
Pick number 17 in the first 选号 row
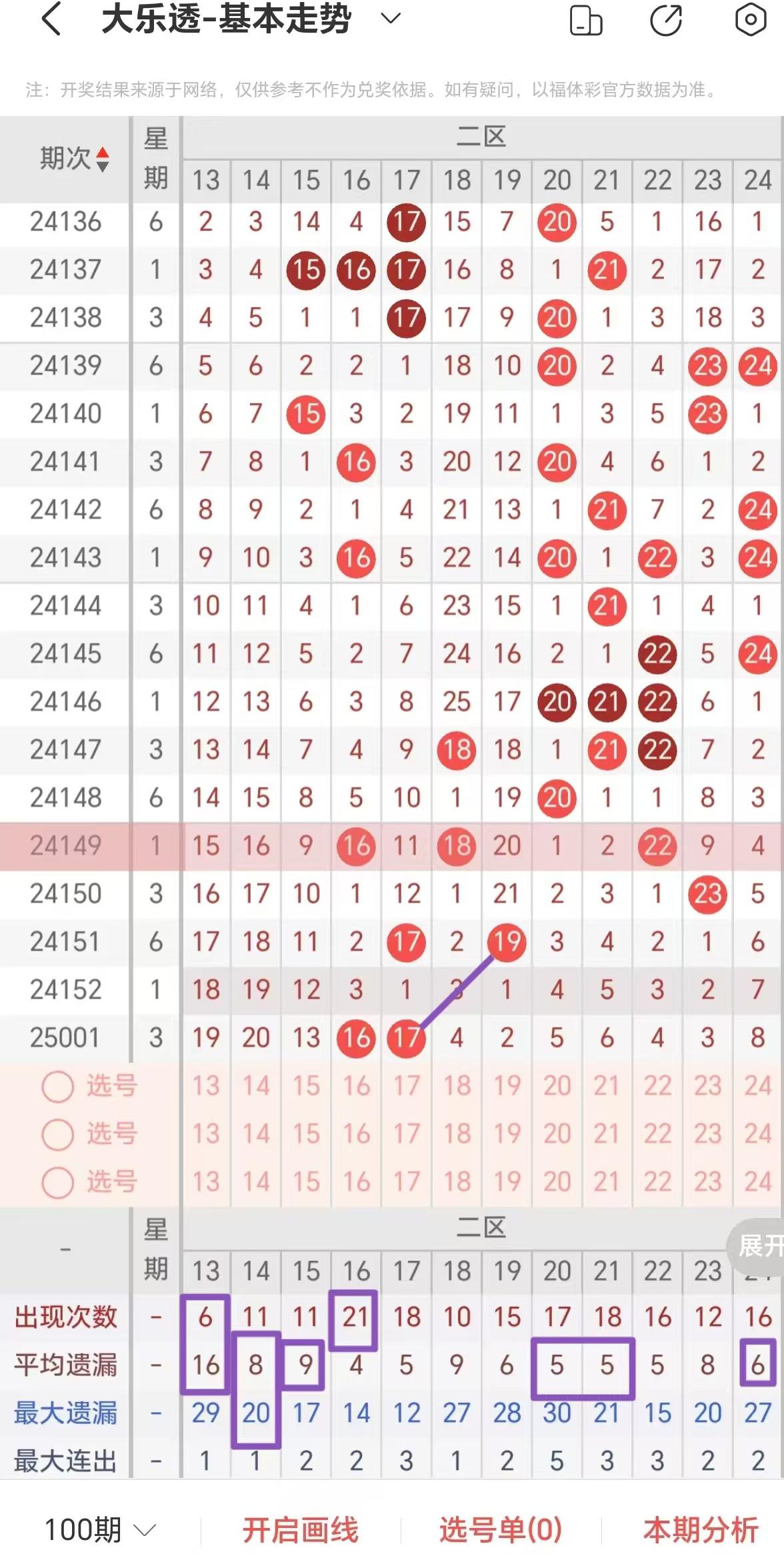406,1086
